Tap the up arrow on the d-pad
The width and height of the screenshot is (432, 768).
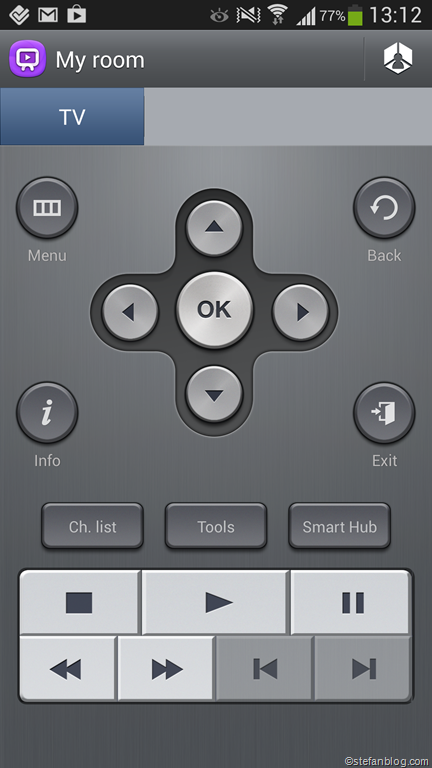(x=214, y=228)
